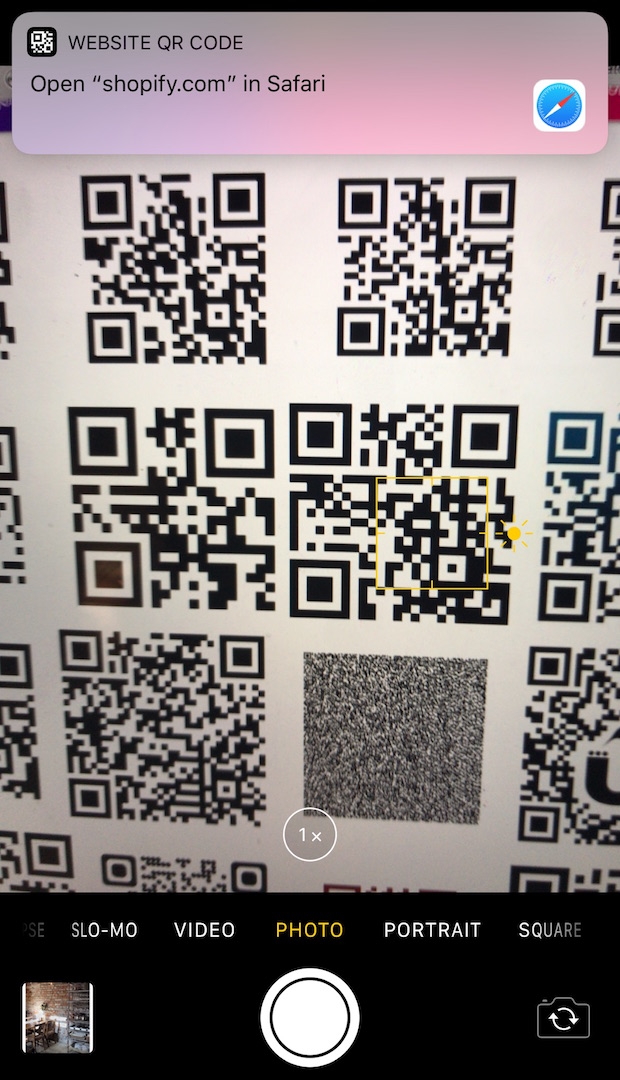Flip to the front camera
620x1080 pixels.
coord(563,1017)
